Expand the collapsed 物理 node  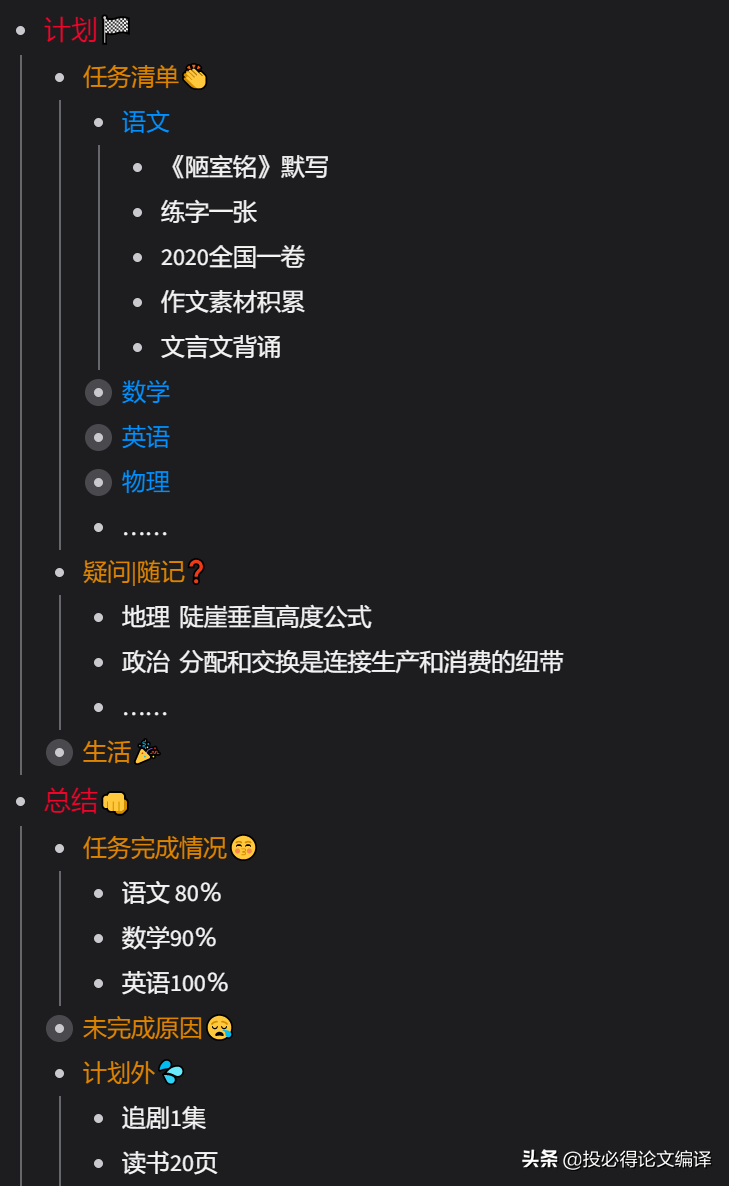point(98,482)
